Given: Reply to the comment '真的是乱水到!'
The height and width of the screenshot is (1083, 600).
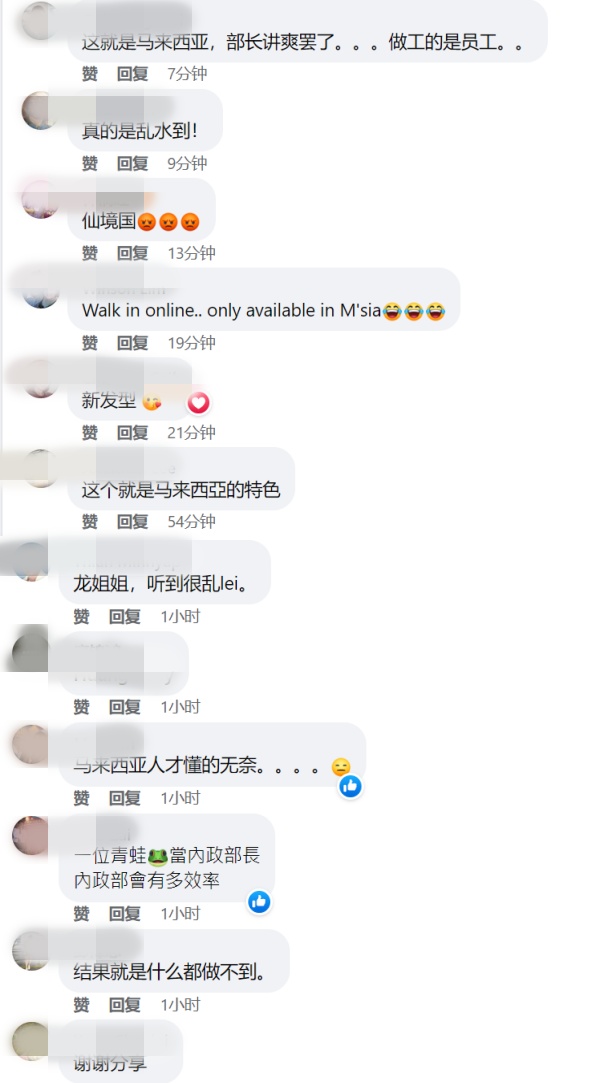Looking at the screenshot, I should pyautogui.click(x=133, y=163).
